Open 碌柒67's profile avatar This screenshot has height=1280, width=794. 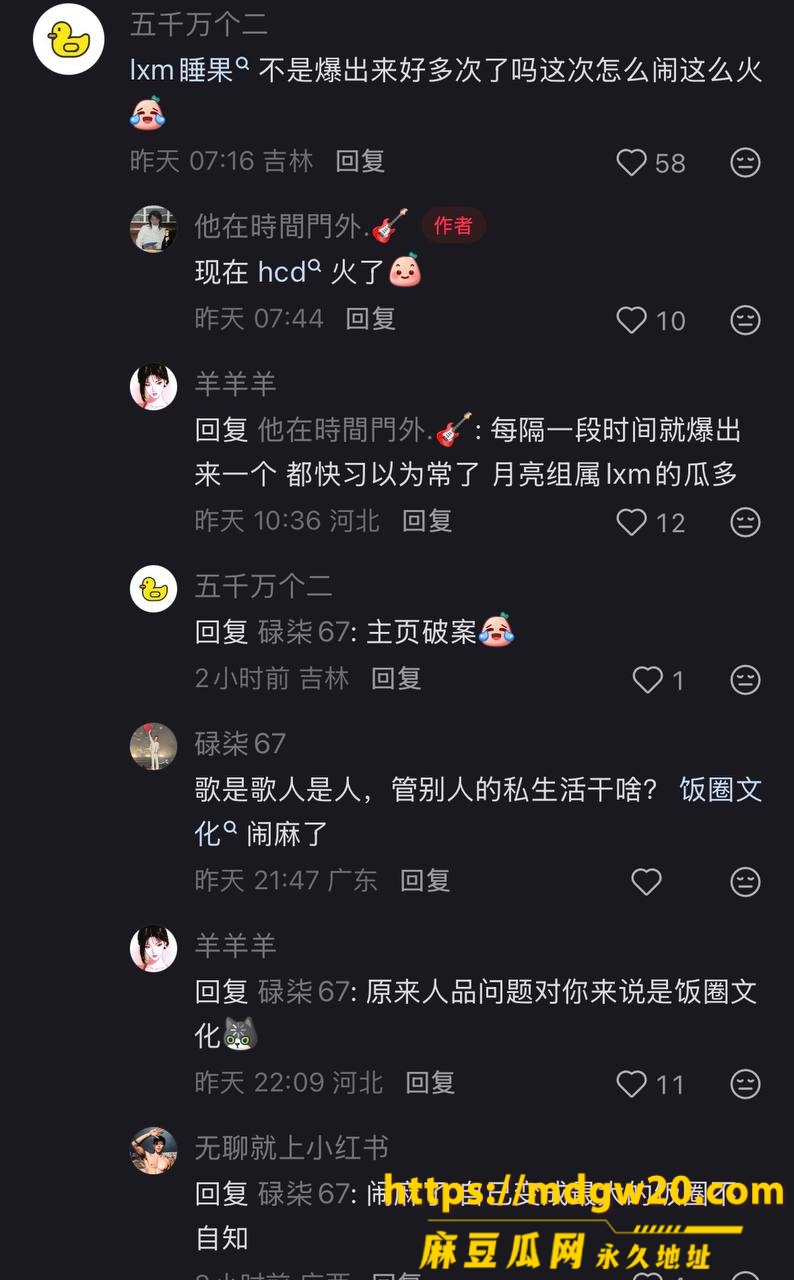[x=153, y=746]
